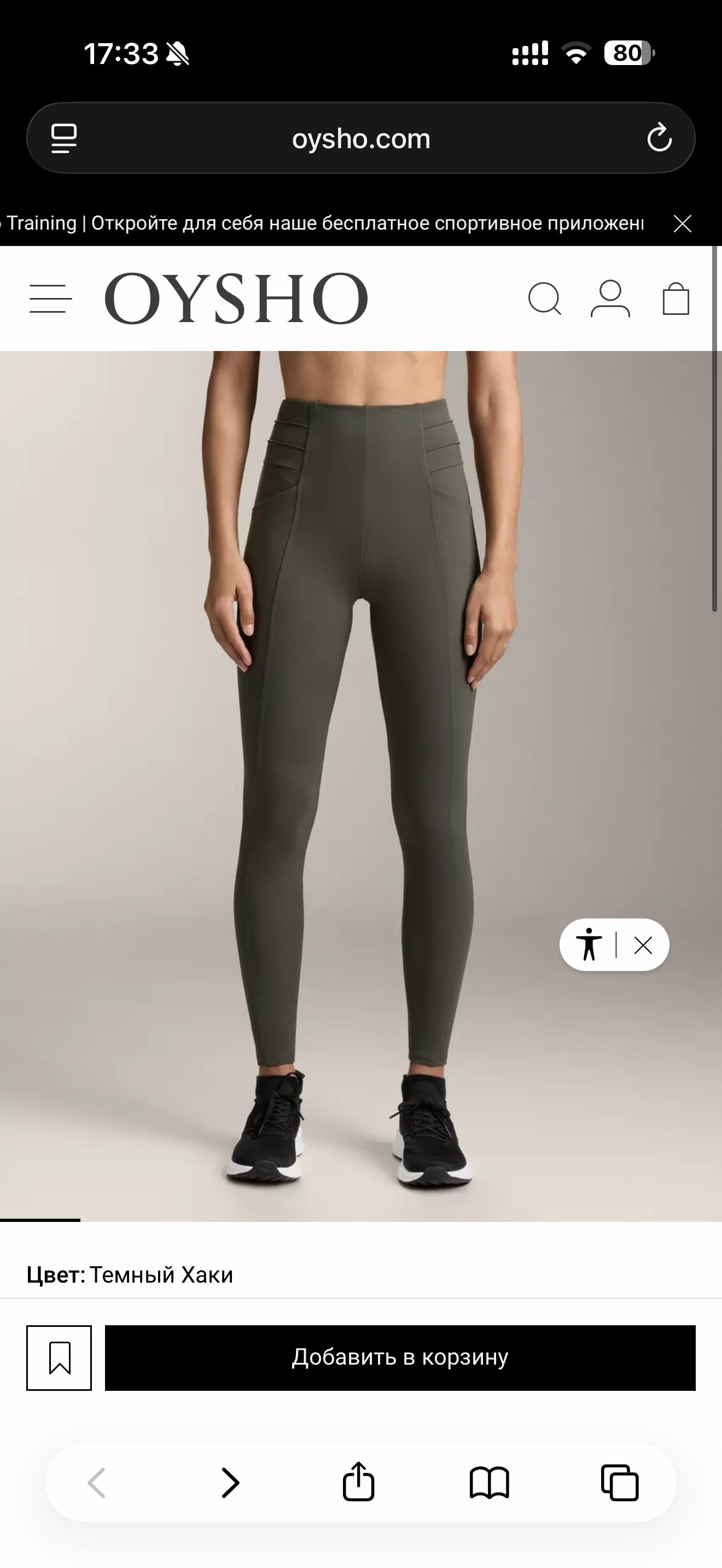Viewport: 722px width, 1568px height.
Task: Open the browser page settings menu
Action: pyautogui.click(x=64, y=138)
